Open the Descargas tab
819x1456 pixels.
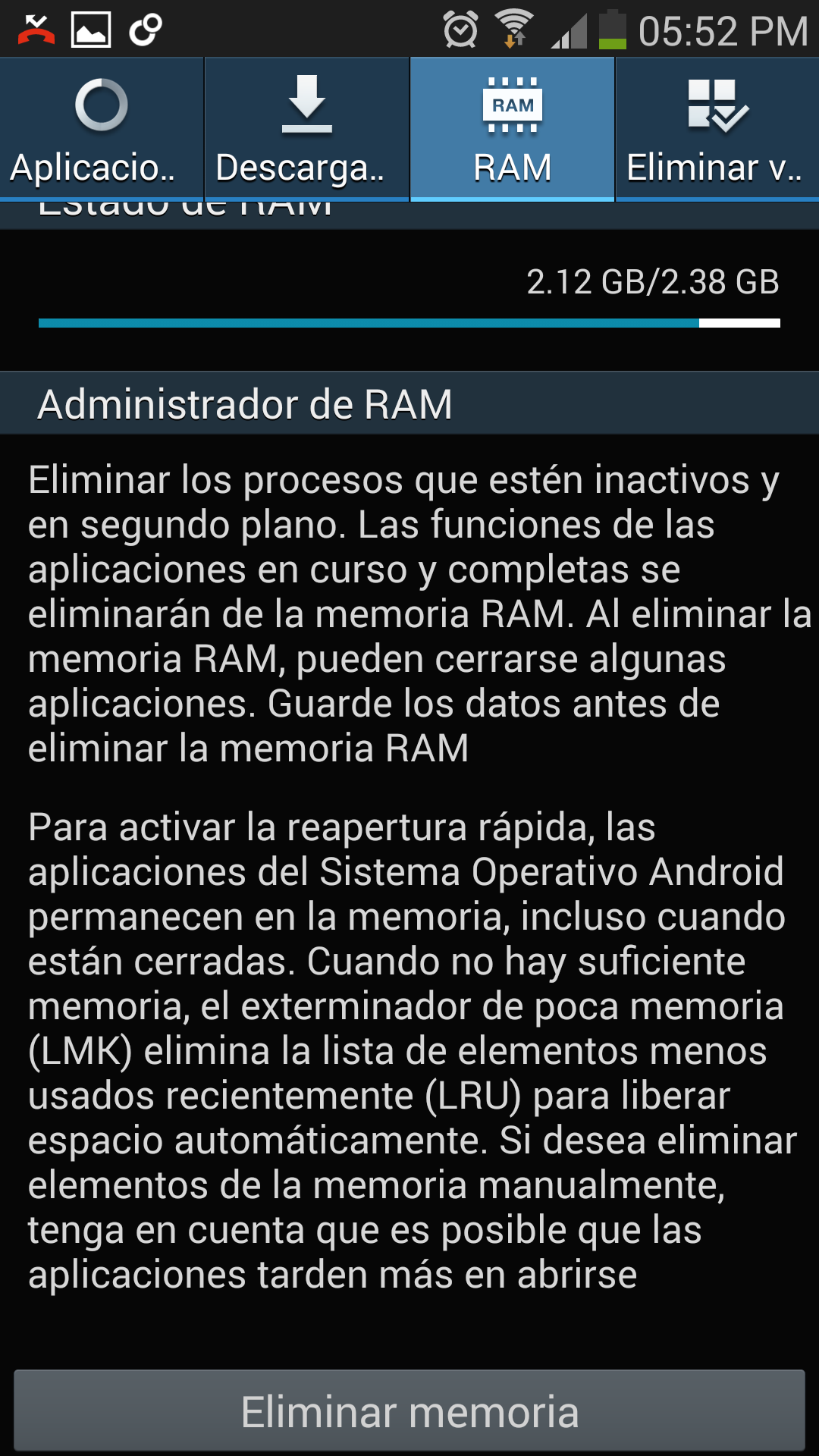pyautogui.click(x=307, y=130)
